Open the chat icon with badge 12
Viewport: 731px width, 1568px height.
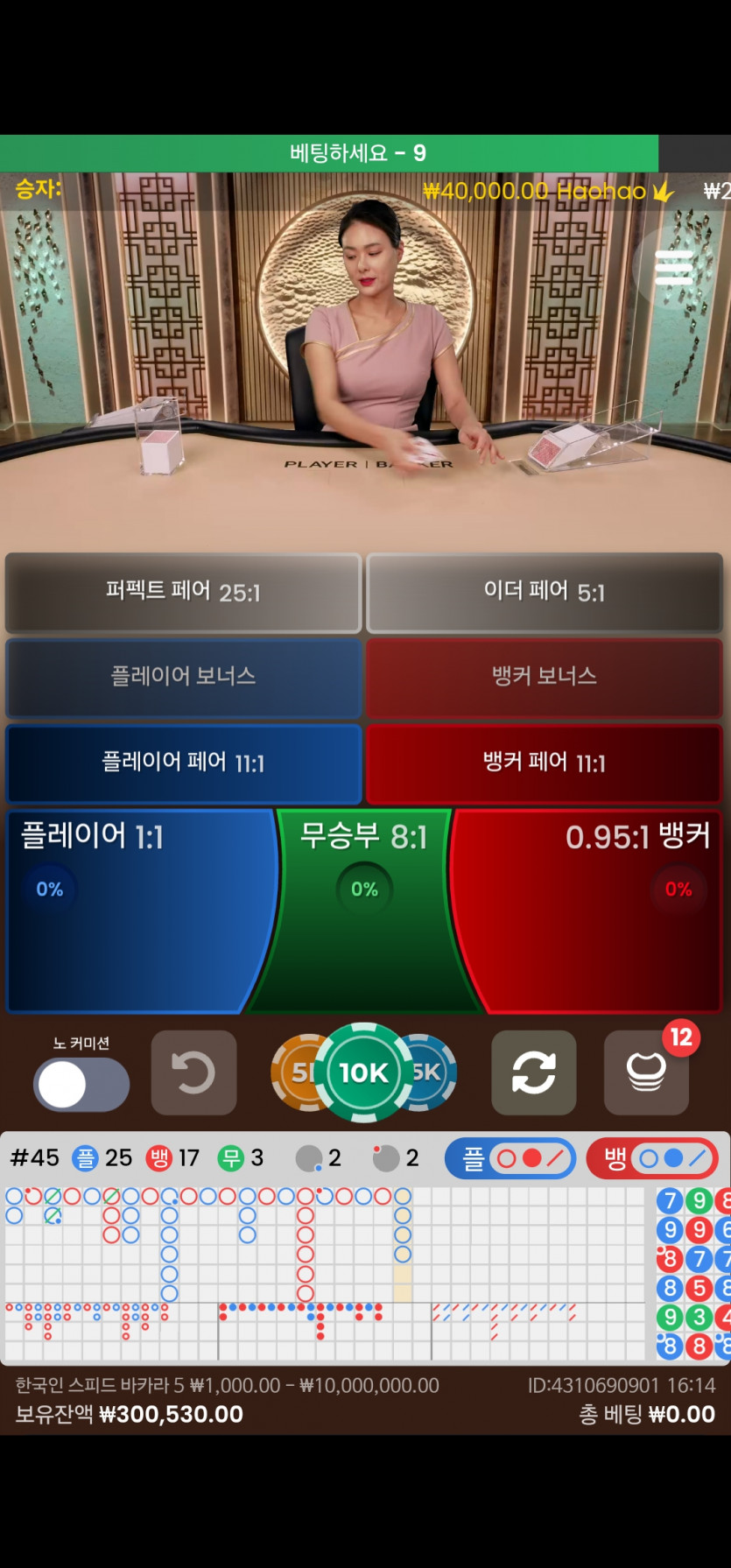(x=646, y=1072)
